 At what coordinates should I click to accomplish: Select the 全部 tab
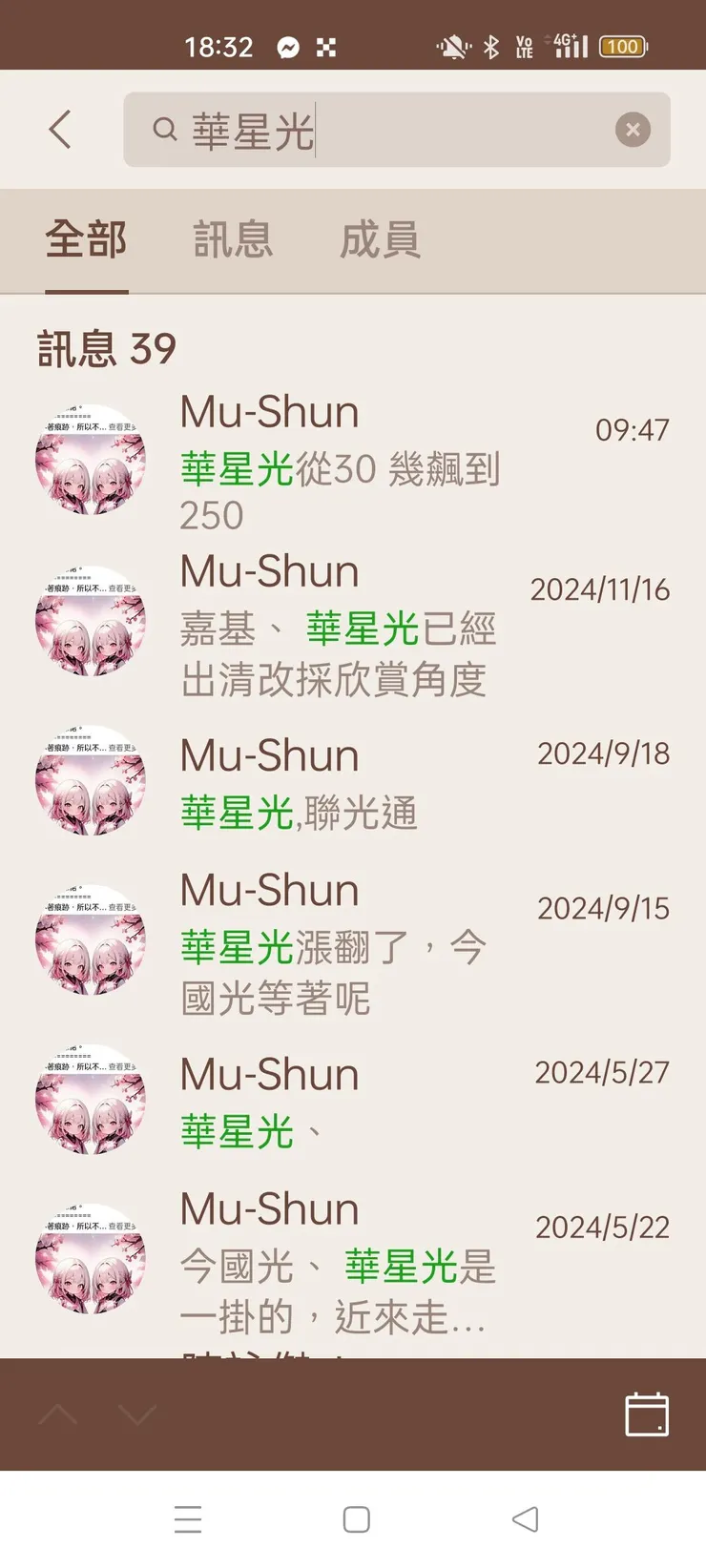point(87,240)
